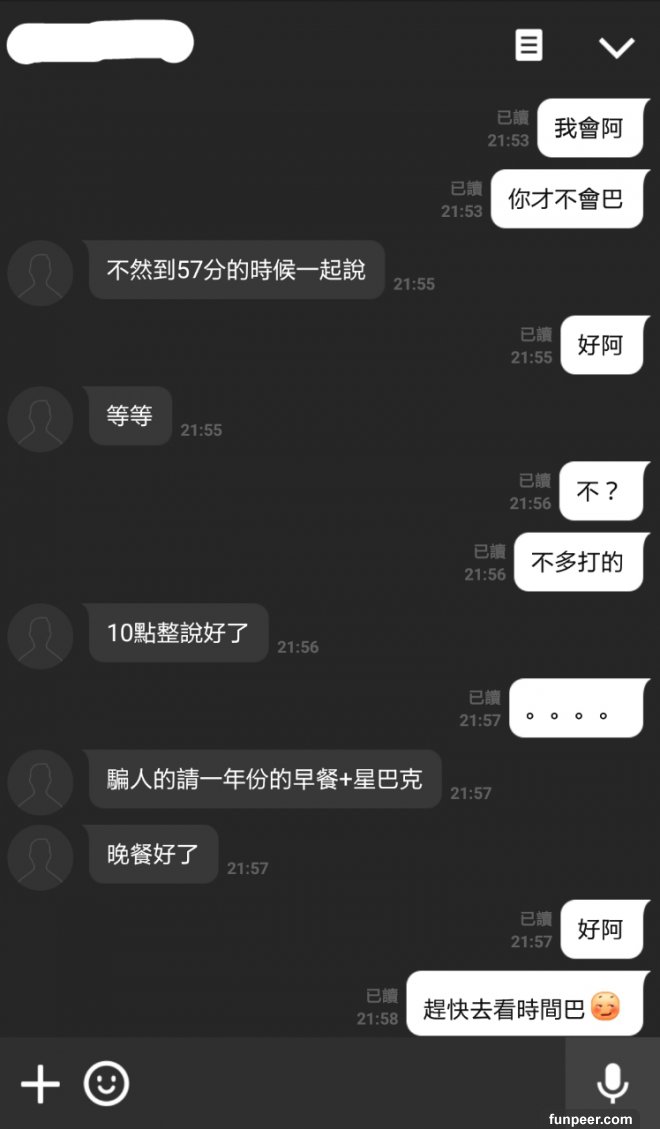The height and width of the screenshot is (1129, 660).
Task: Open the notes icon in the header
Action: (528, 45)
